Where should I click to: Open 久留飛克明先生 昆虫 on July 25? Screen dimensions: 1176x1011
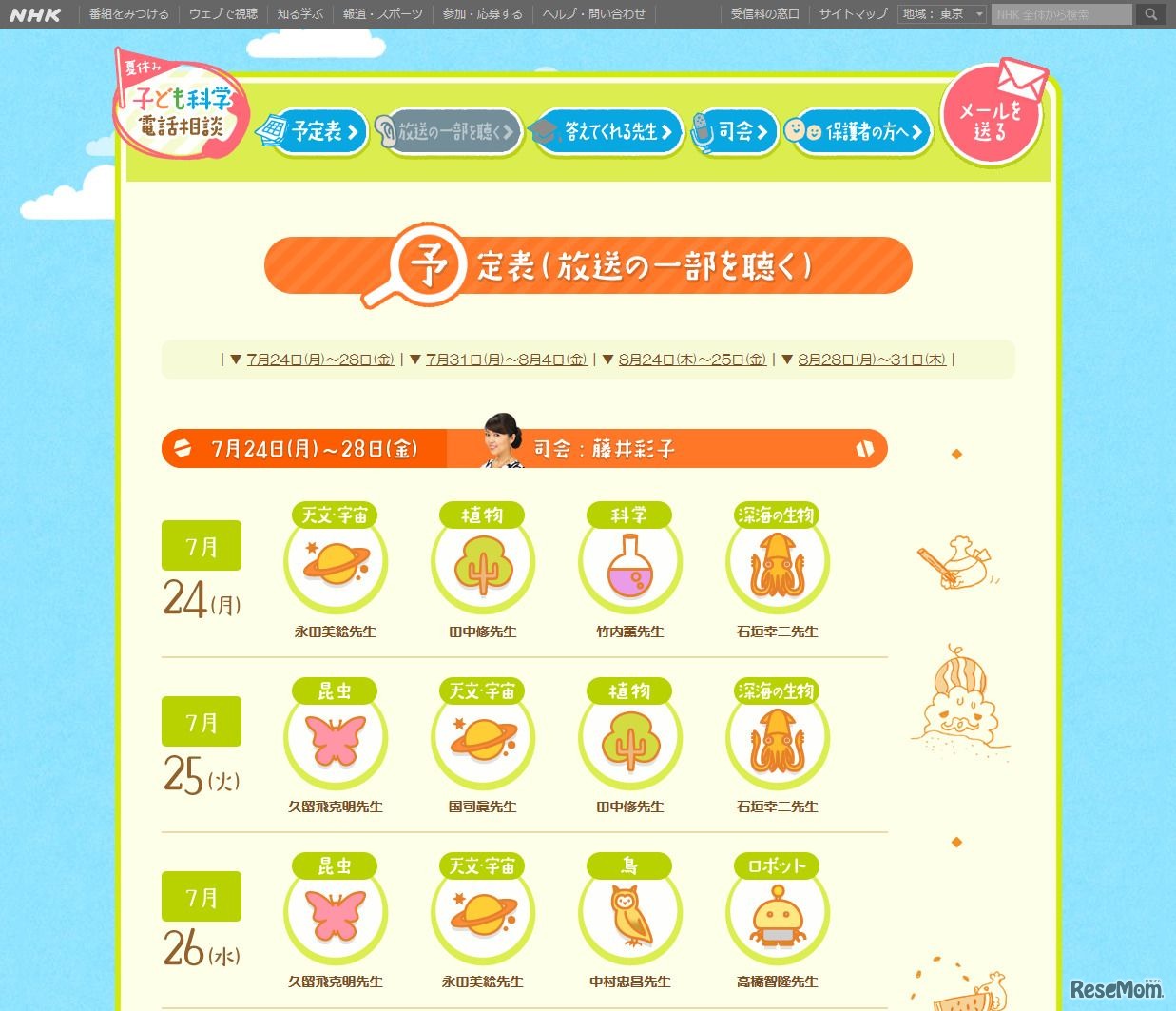(x=335, y=742)
